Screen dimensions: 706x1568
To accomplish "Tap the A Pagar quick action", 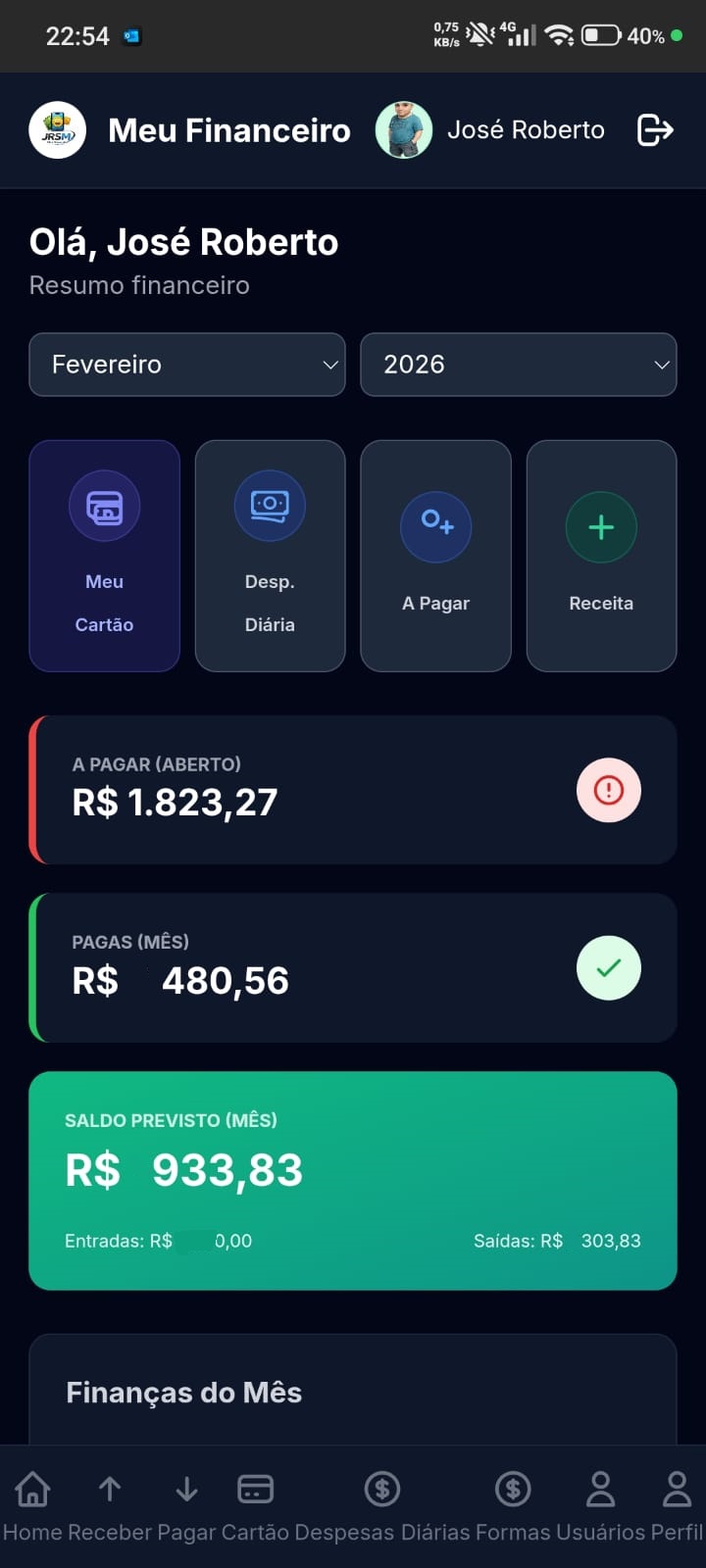I will point(435,556).
